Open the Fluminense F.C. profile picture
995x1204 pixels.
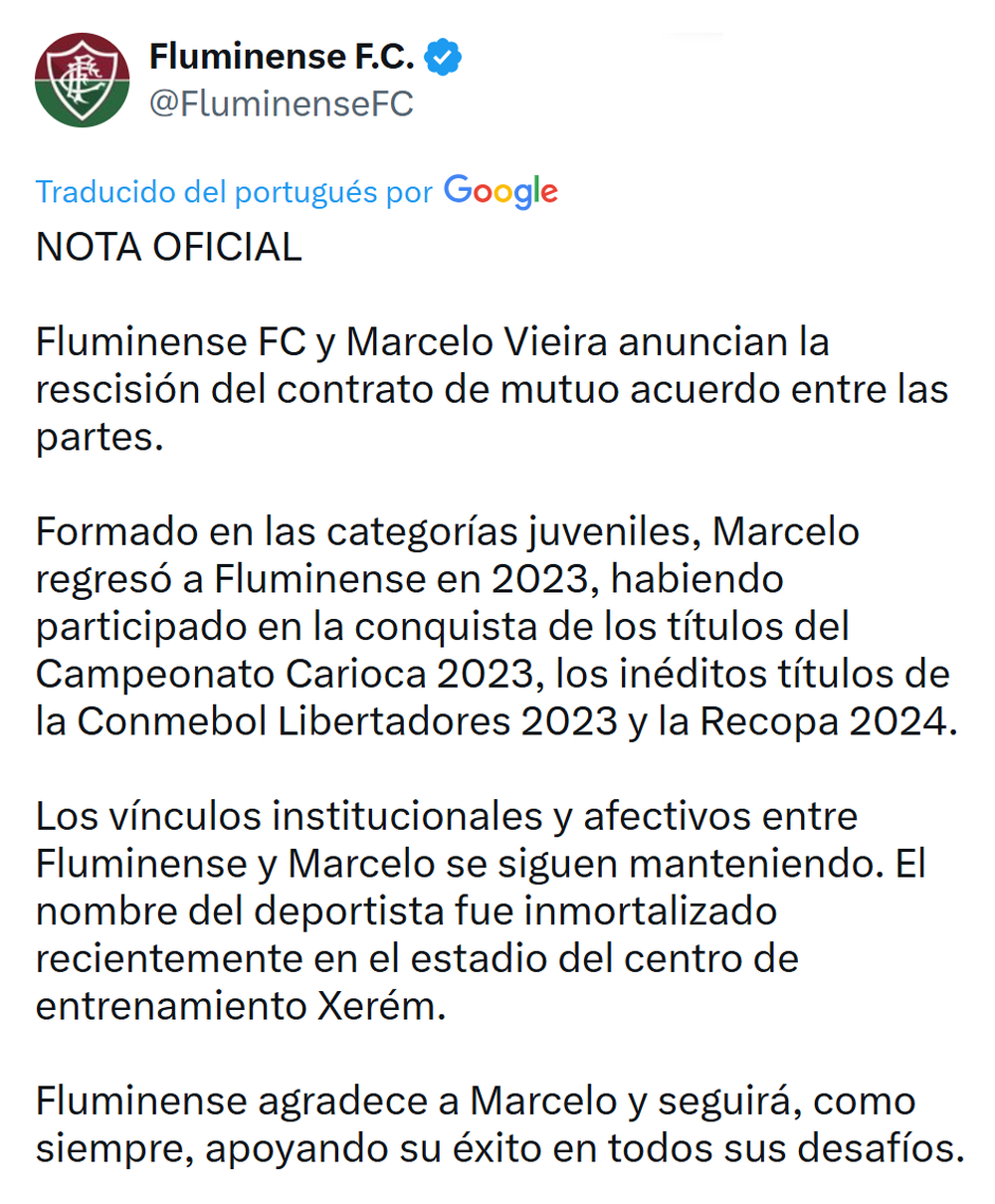click(x=82, y=81)
